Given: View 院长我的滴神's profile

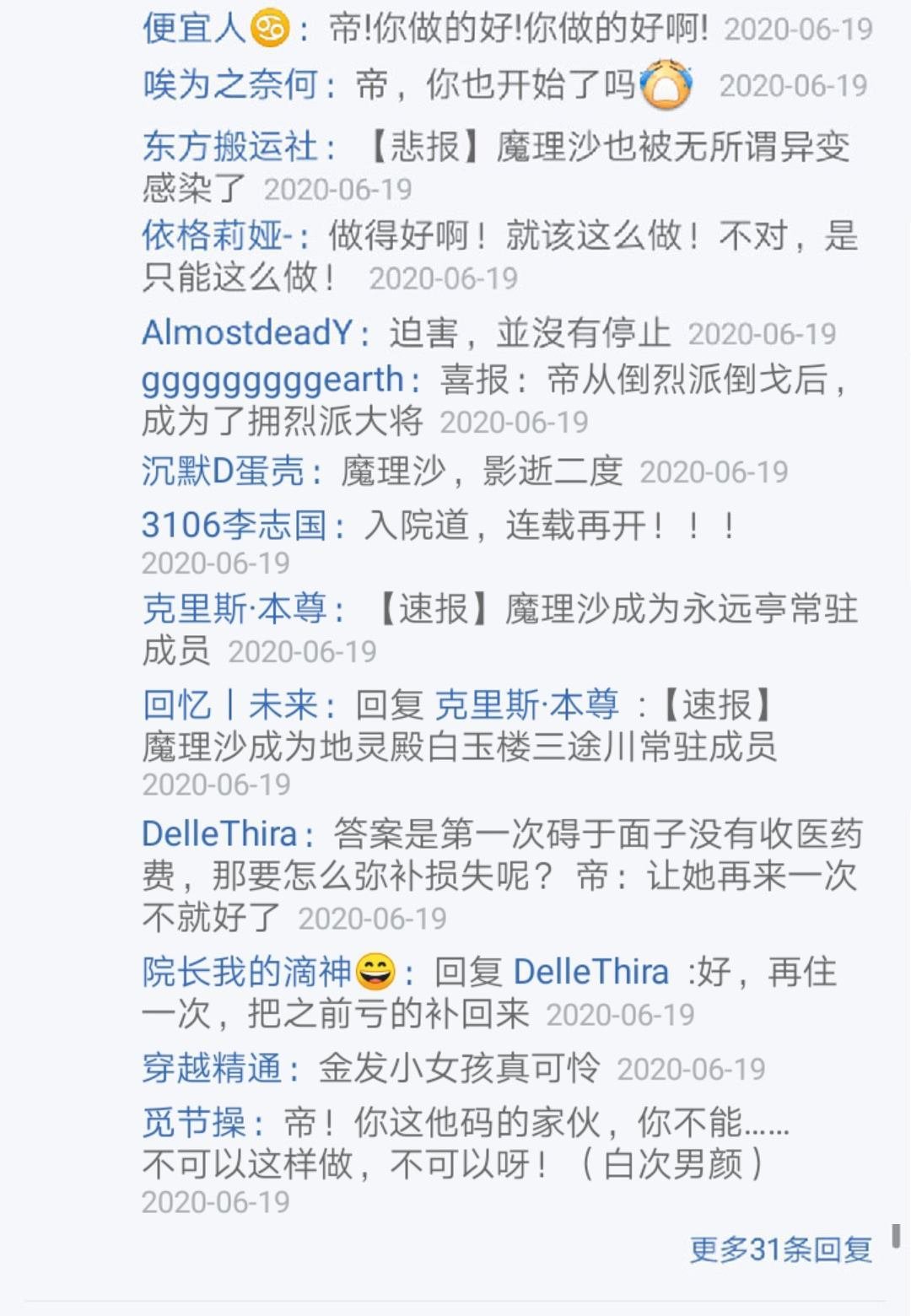Looking at the screenshot, I should coord(246,972).
